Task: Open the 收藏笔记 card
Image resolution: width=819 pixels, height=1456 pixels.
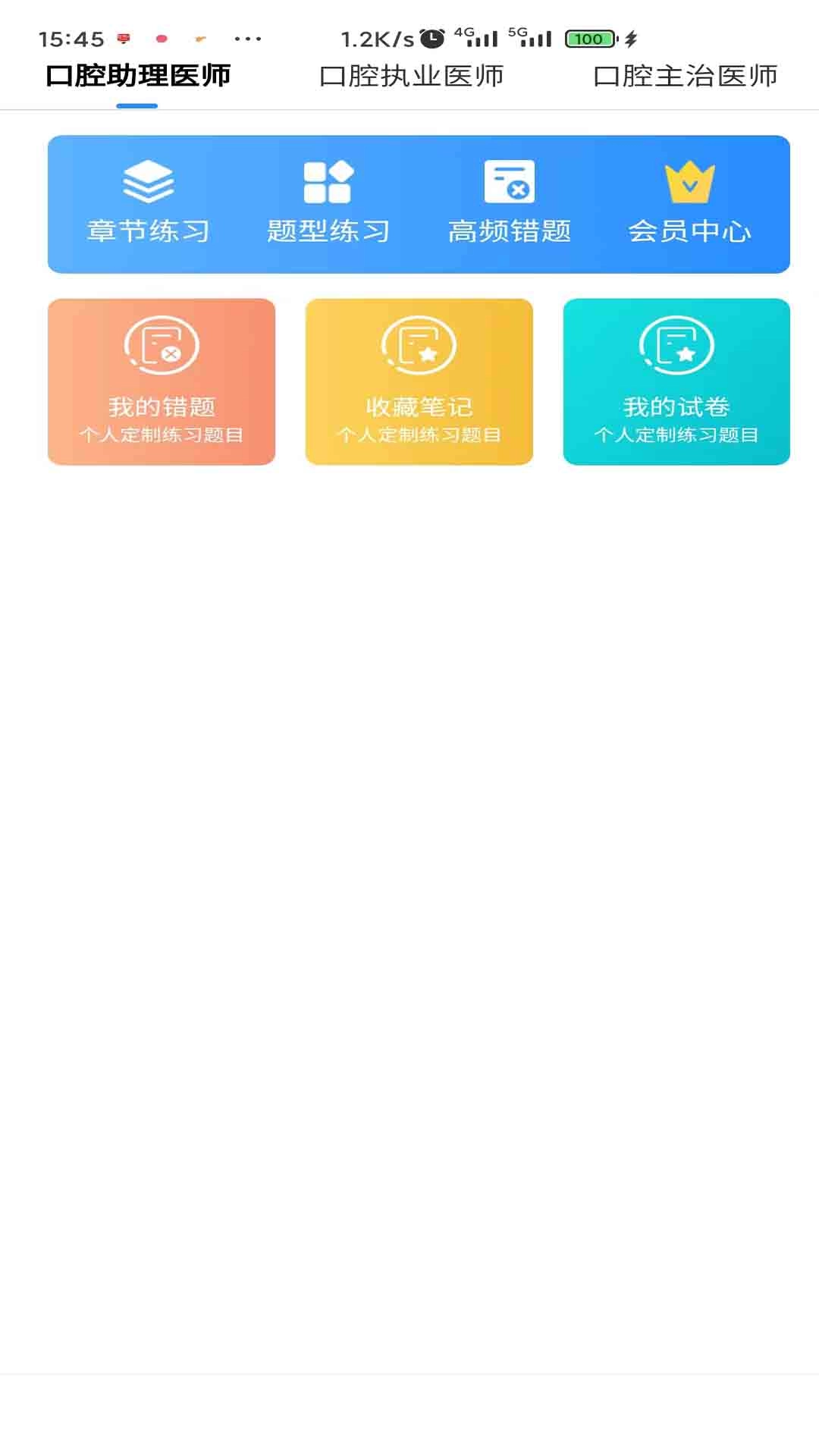Action: [419, 383]
